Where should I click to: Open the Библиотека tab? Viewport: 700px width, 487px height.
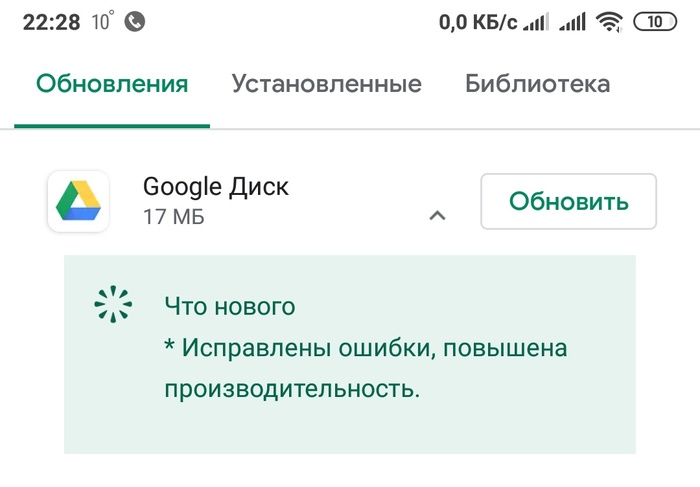point(537,85)
